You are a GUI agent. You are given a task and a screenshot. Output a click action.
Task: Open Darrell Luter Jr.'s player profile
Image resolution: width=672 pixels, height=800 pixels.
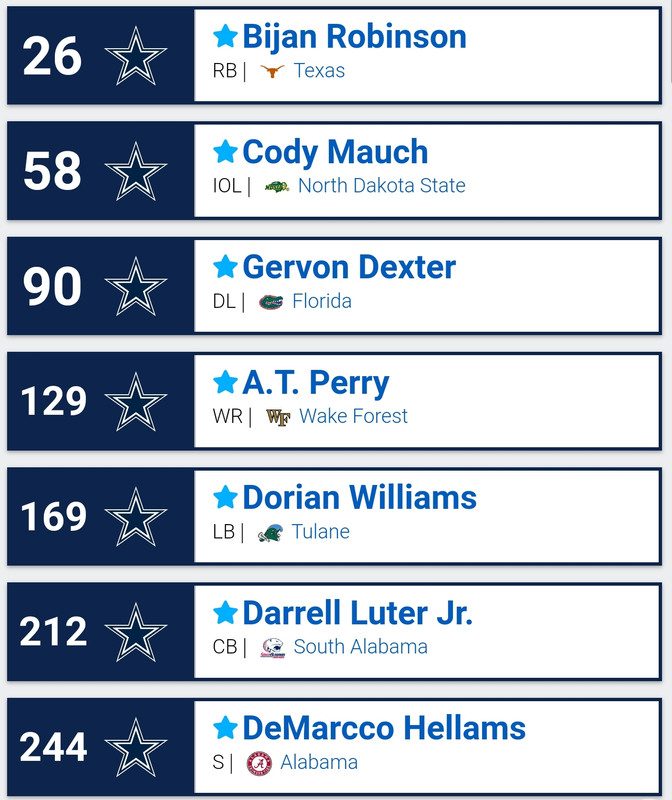click(x=357, y=613)
